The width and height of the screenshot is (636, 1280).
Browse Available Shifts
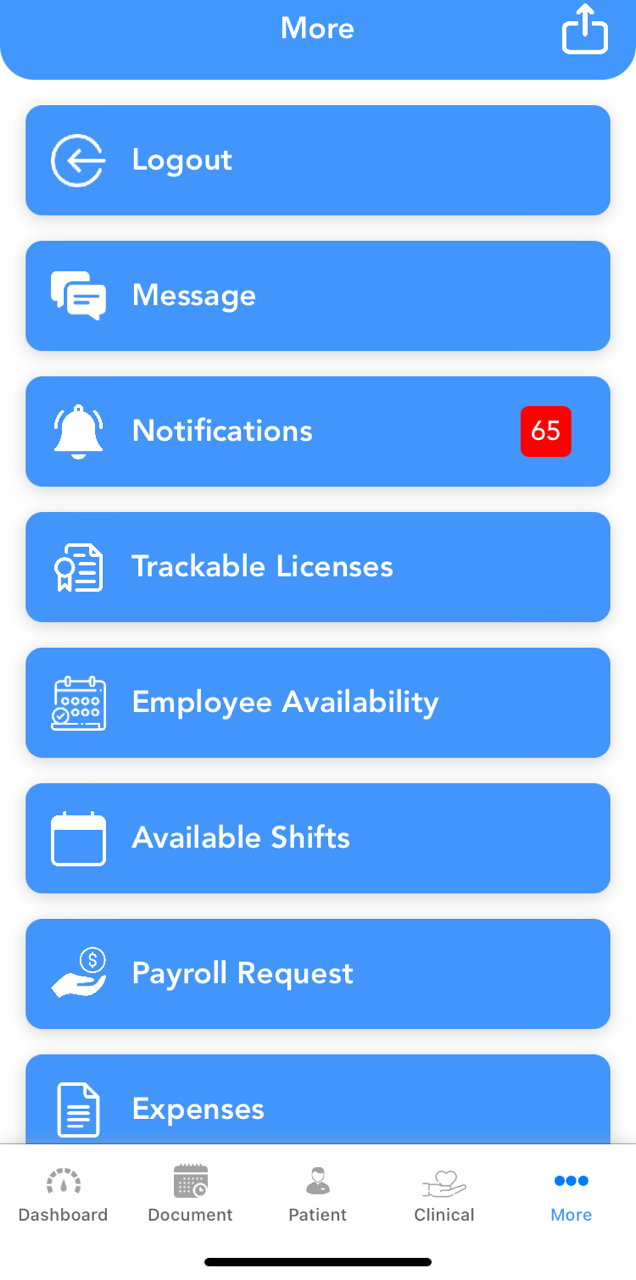318,838
